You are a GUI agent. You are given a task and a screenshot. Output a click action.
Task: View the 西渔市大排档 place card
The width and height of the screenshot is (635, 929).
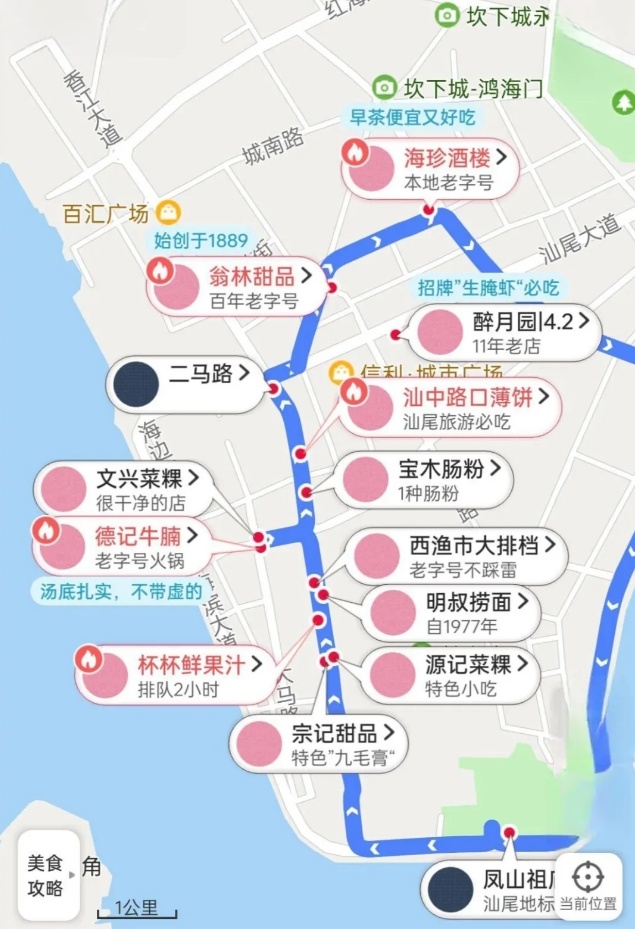tap(457, 556)
